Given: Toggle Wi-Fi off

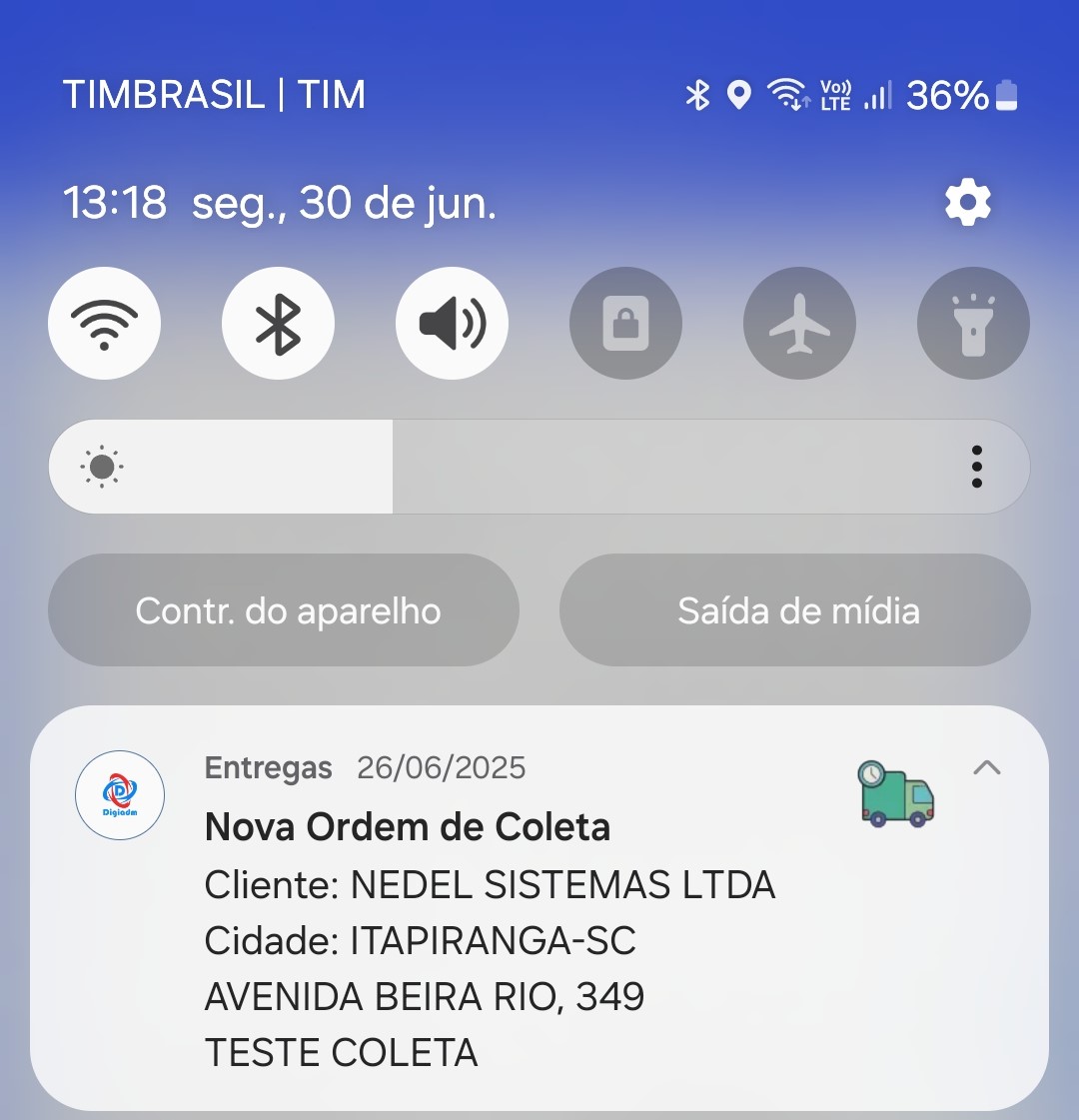Looking at the screenshot, I should coord(105,324).
